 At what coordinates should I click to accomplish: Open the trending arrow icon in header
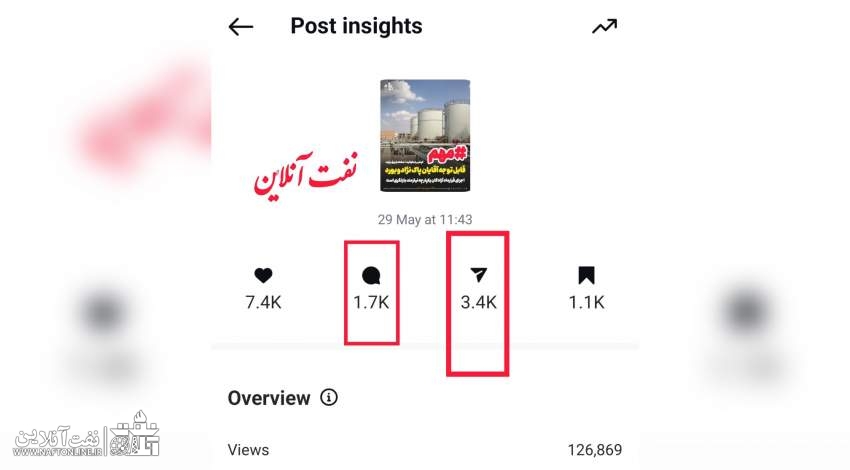(604, 27)
